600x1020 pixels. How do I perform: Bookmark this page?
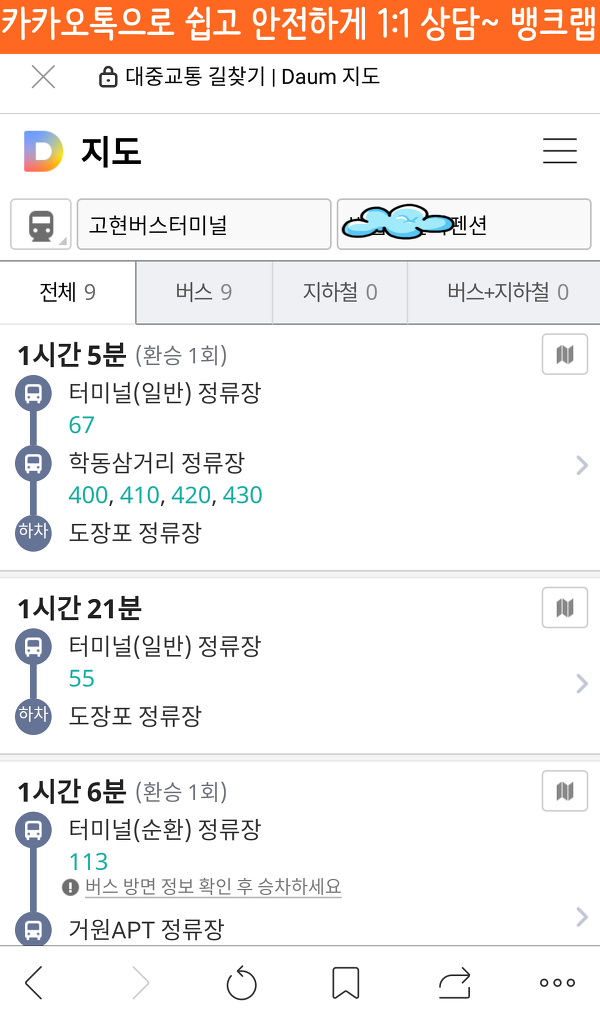click(x=346, y=982)
